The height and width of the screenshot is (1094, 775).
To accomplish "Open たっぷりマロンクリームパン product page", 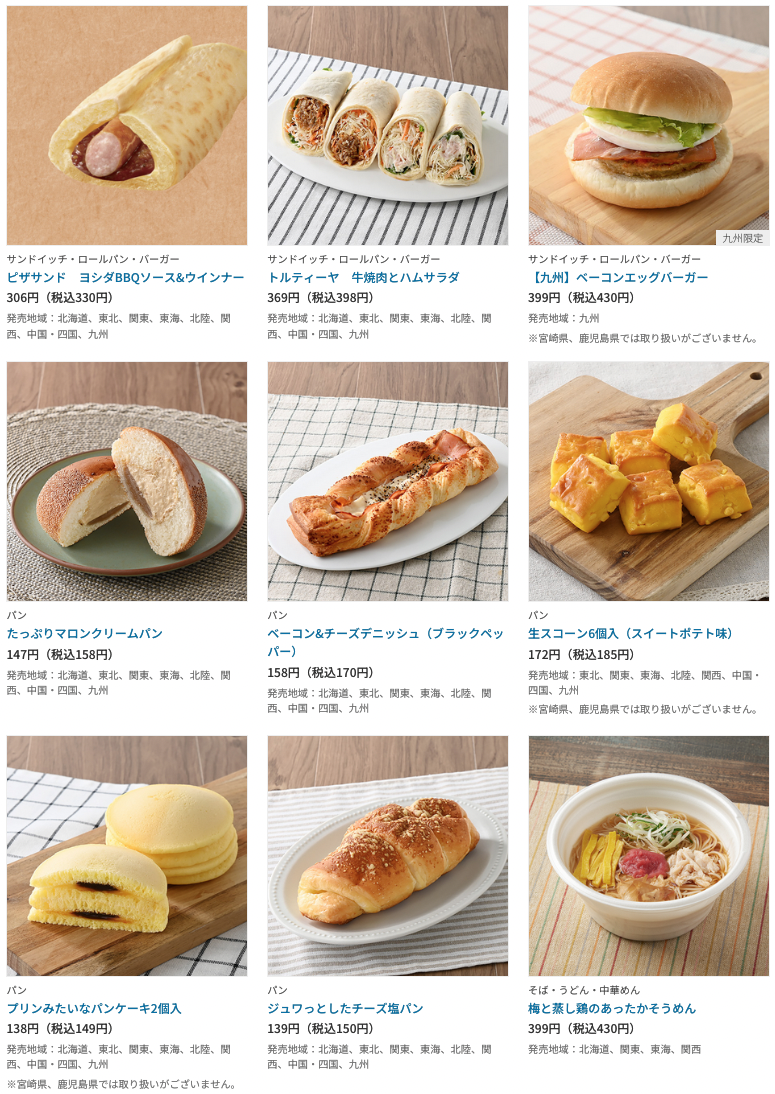I will (84, 633).
